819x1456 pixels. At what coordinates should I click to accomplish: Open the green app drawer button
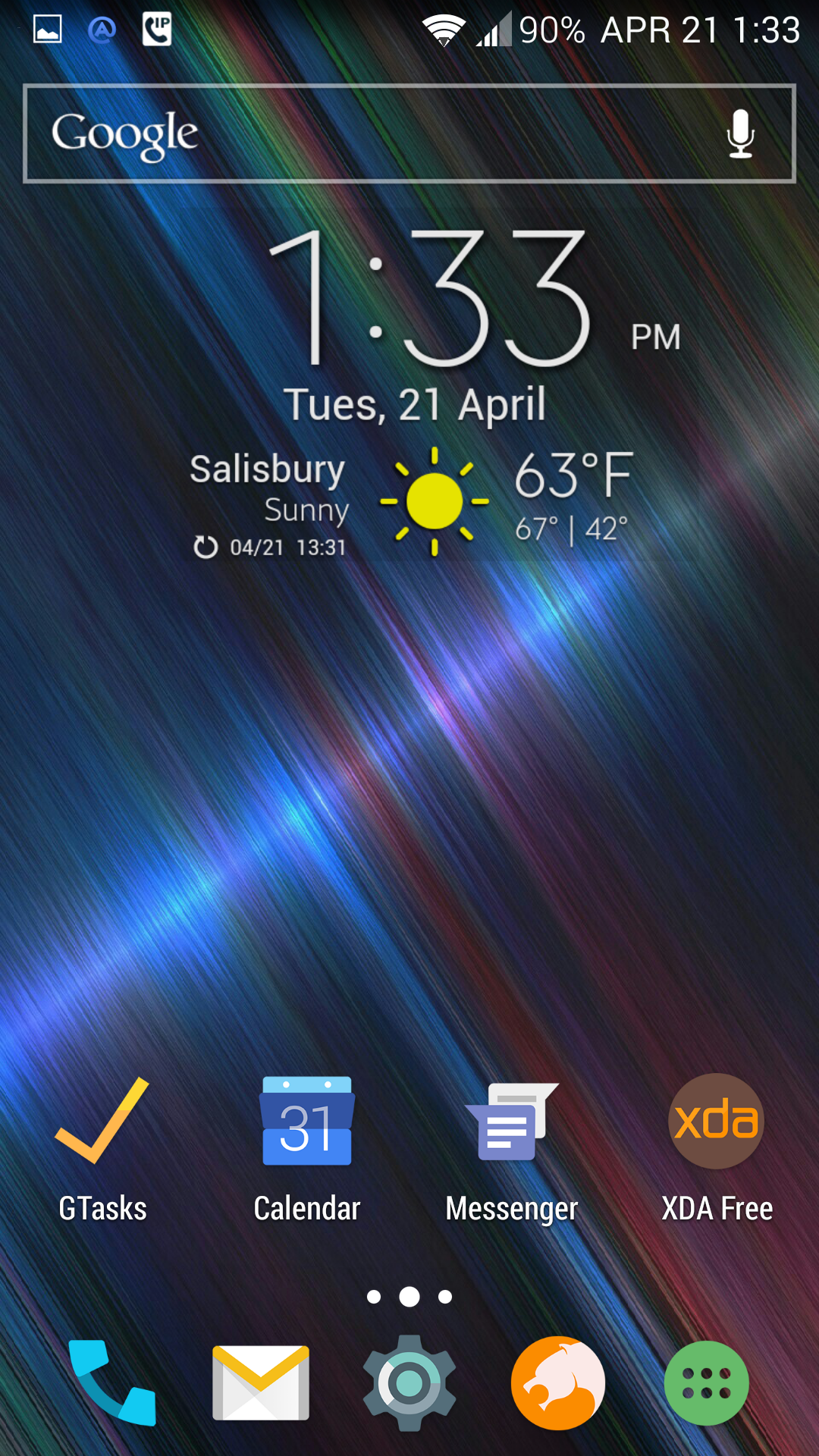click(x=707, y=1382)
